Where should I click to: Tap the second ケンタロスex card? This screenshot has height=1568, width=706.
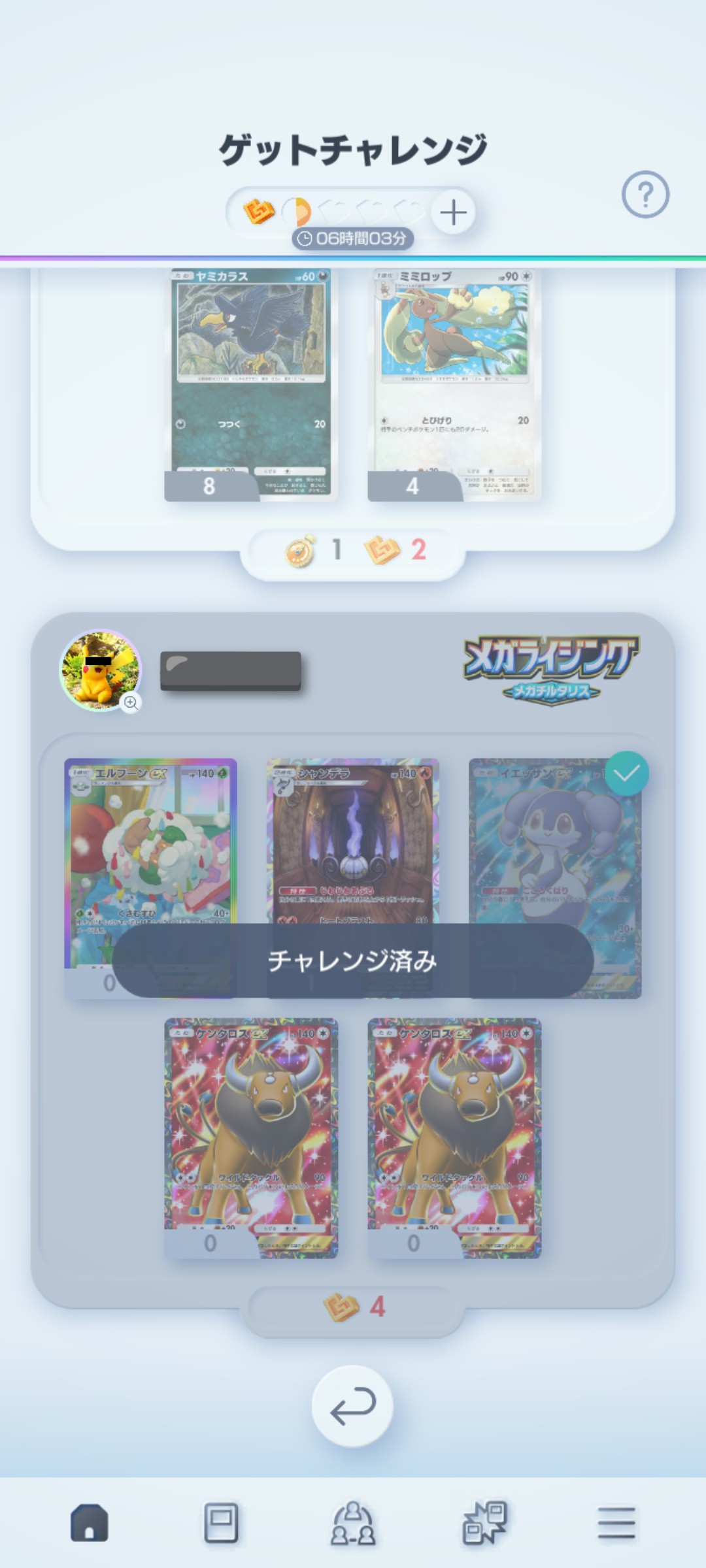[x=454, y=1138]
